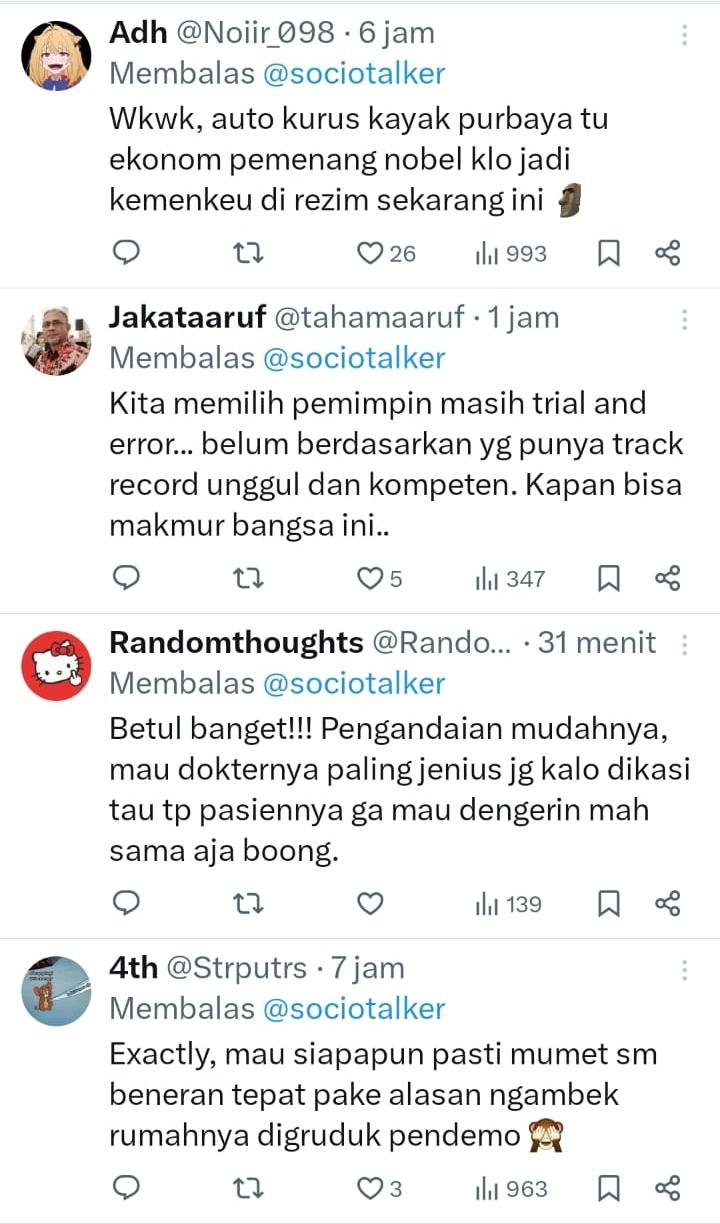This screenshot has width=720, height=1224.
Task: Like Jakataaruf's tweet
Action: pos(371,578)
